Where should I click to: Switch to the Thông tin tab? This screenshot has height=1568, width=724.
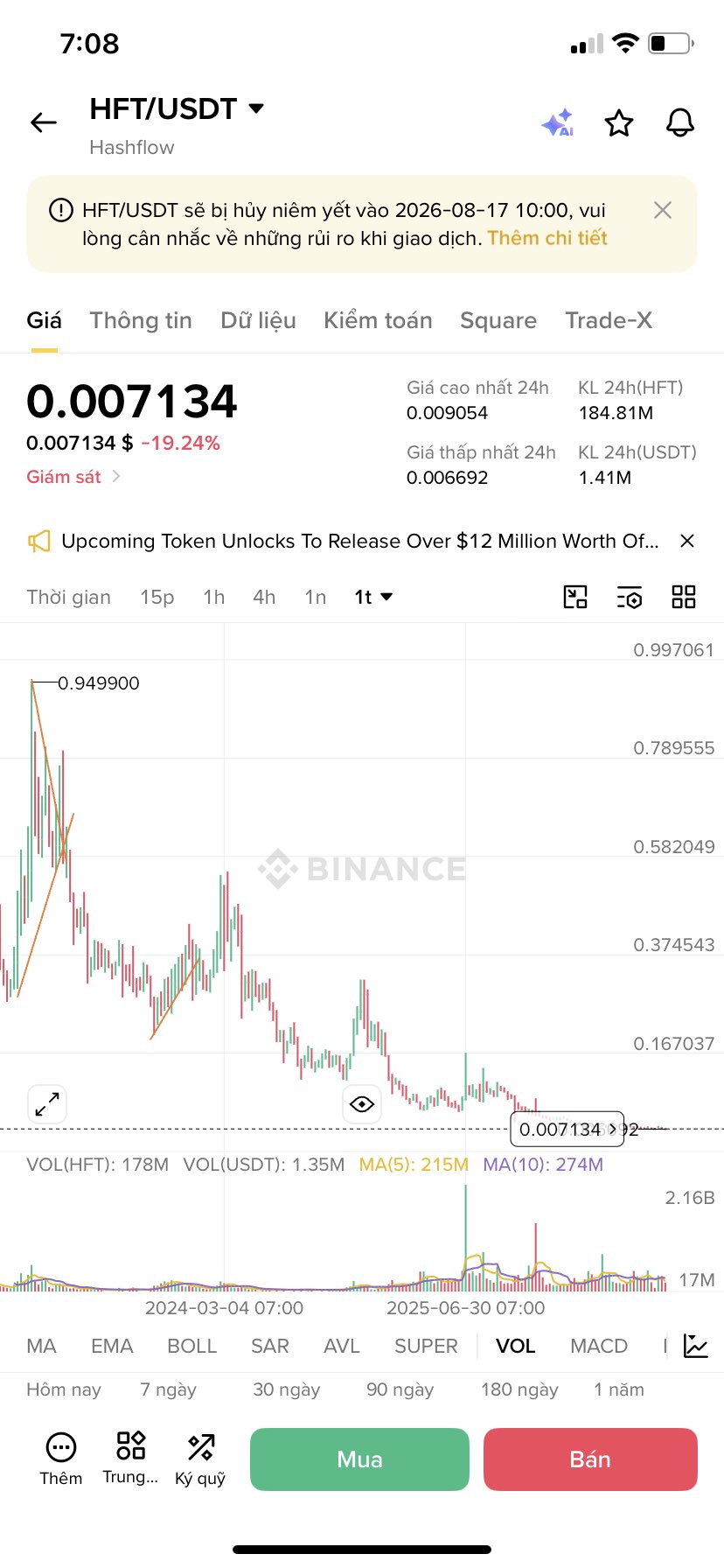(141, 320)
